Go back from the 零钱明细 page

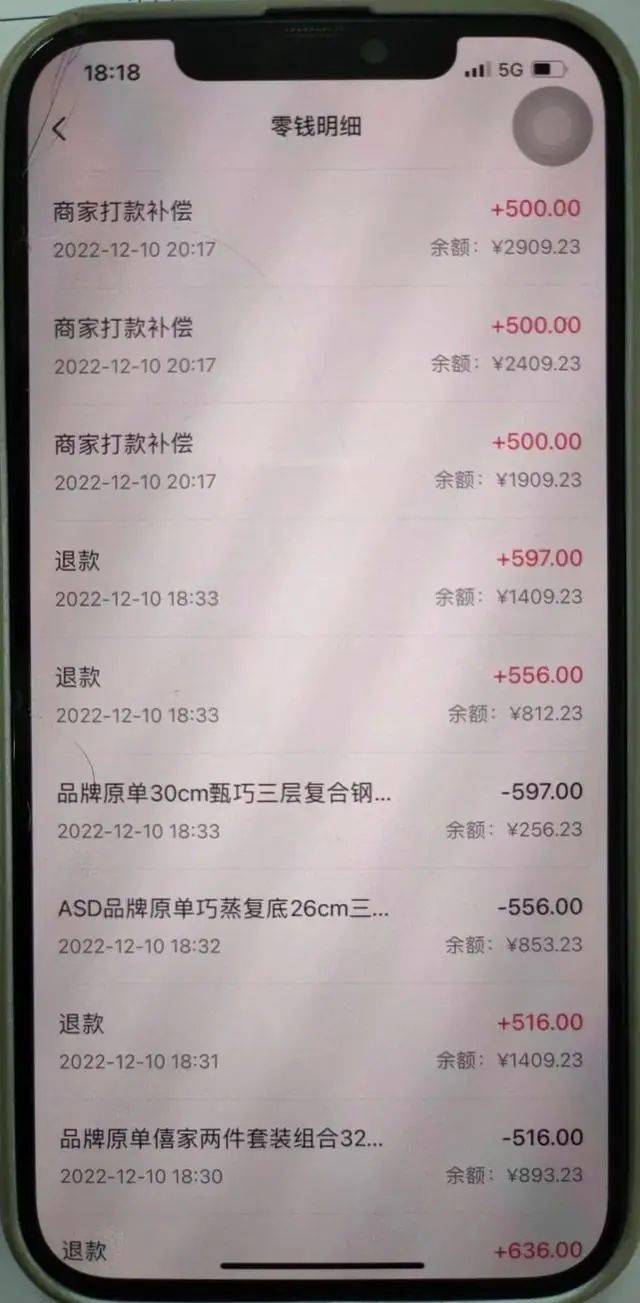point(60,128)
